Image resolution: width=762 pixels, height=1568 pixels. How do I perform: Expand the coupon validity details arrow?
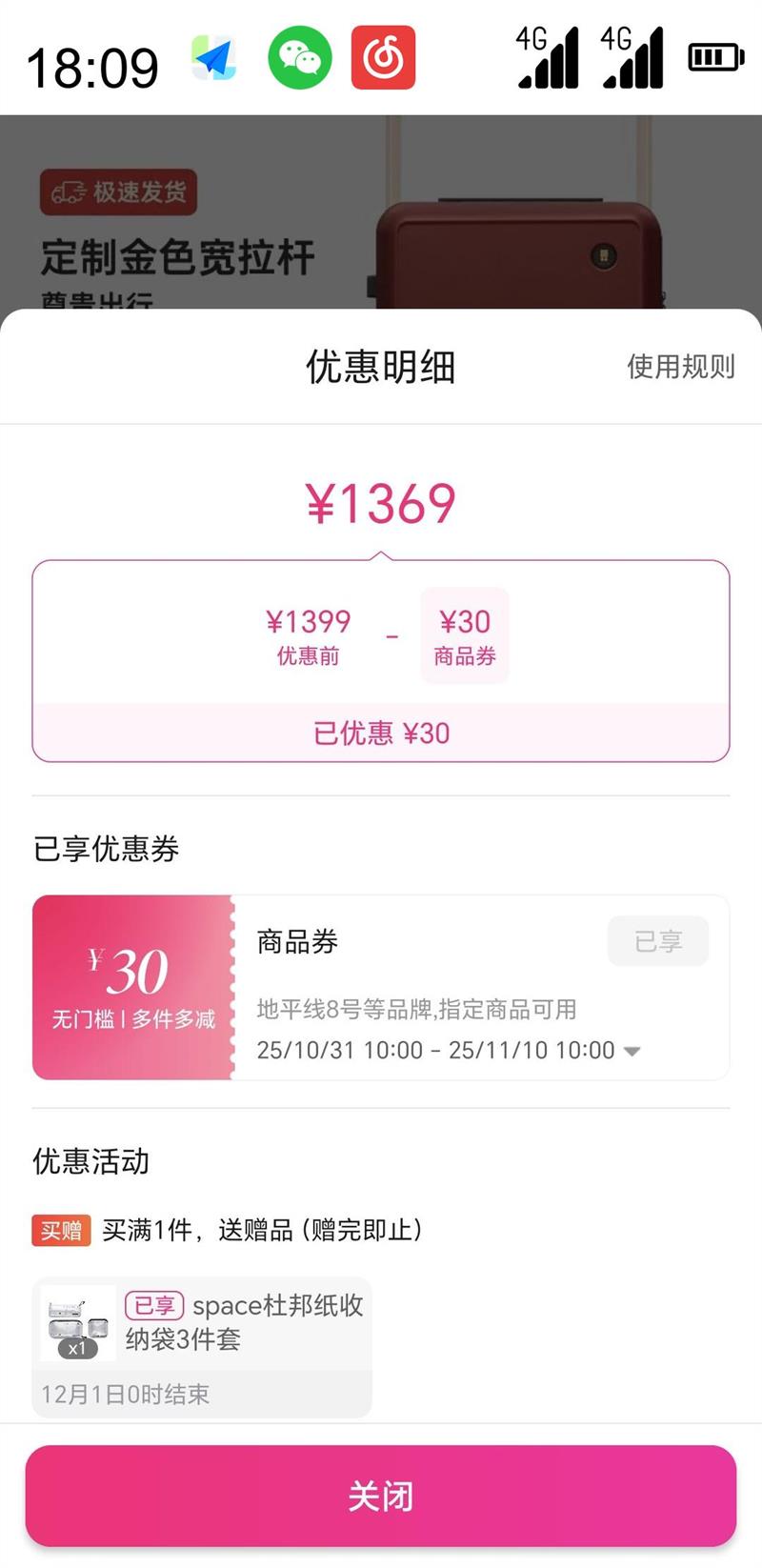point(632,1052)
